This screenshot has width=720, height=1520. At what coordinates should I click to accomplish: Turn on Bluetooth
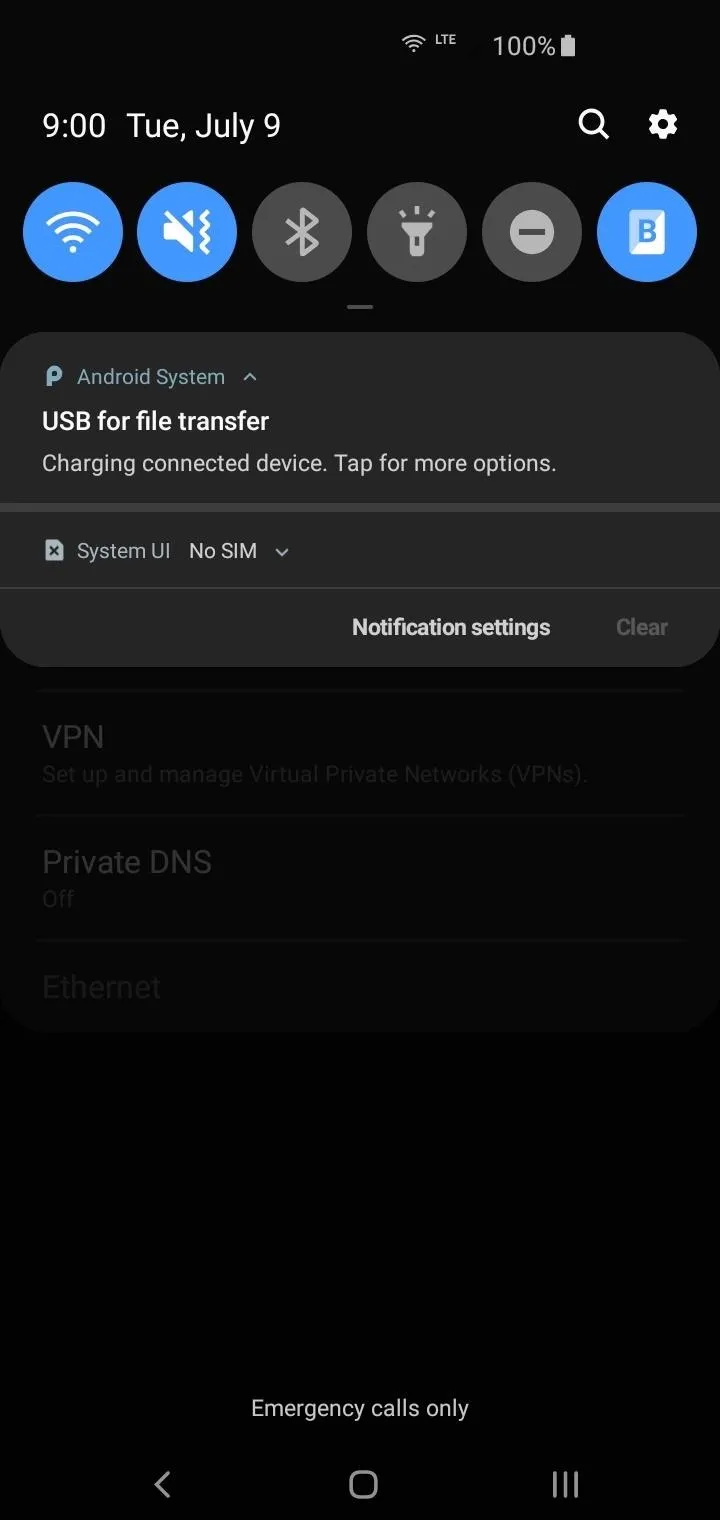pos(302,232)
